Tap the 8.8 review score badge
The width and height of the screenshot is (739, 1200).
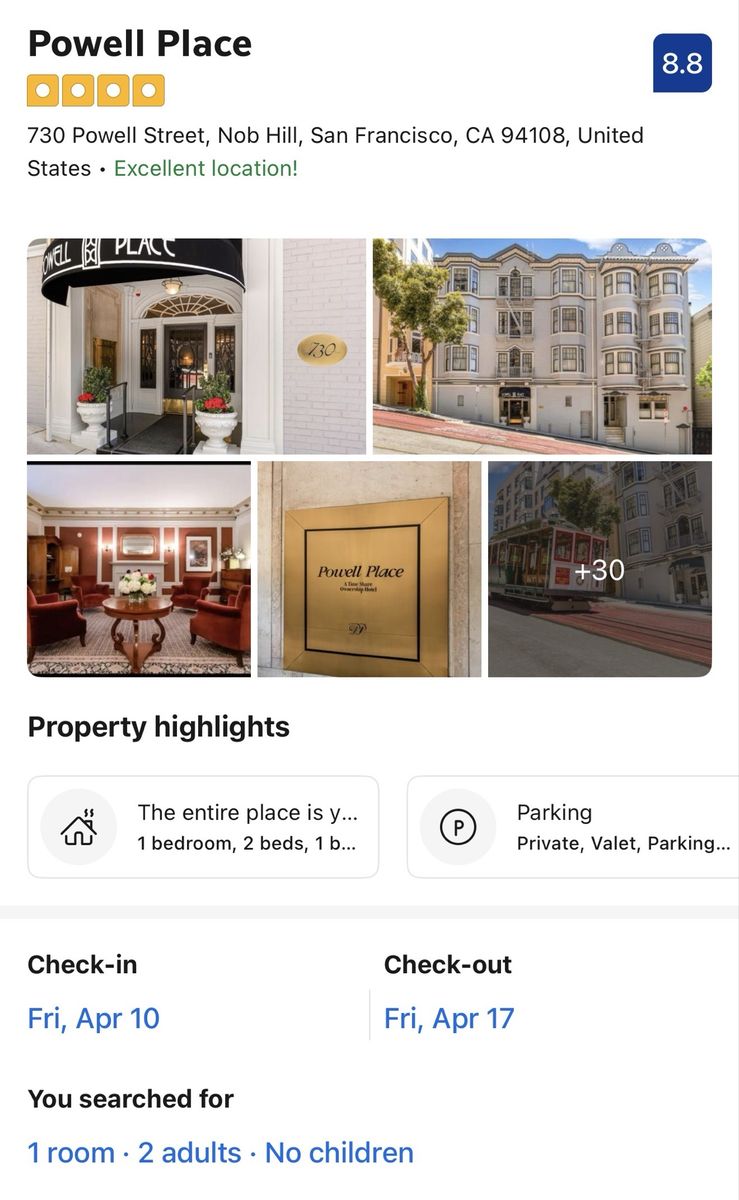click(684, 62)
